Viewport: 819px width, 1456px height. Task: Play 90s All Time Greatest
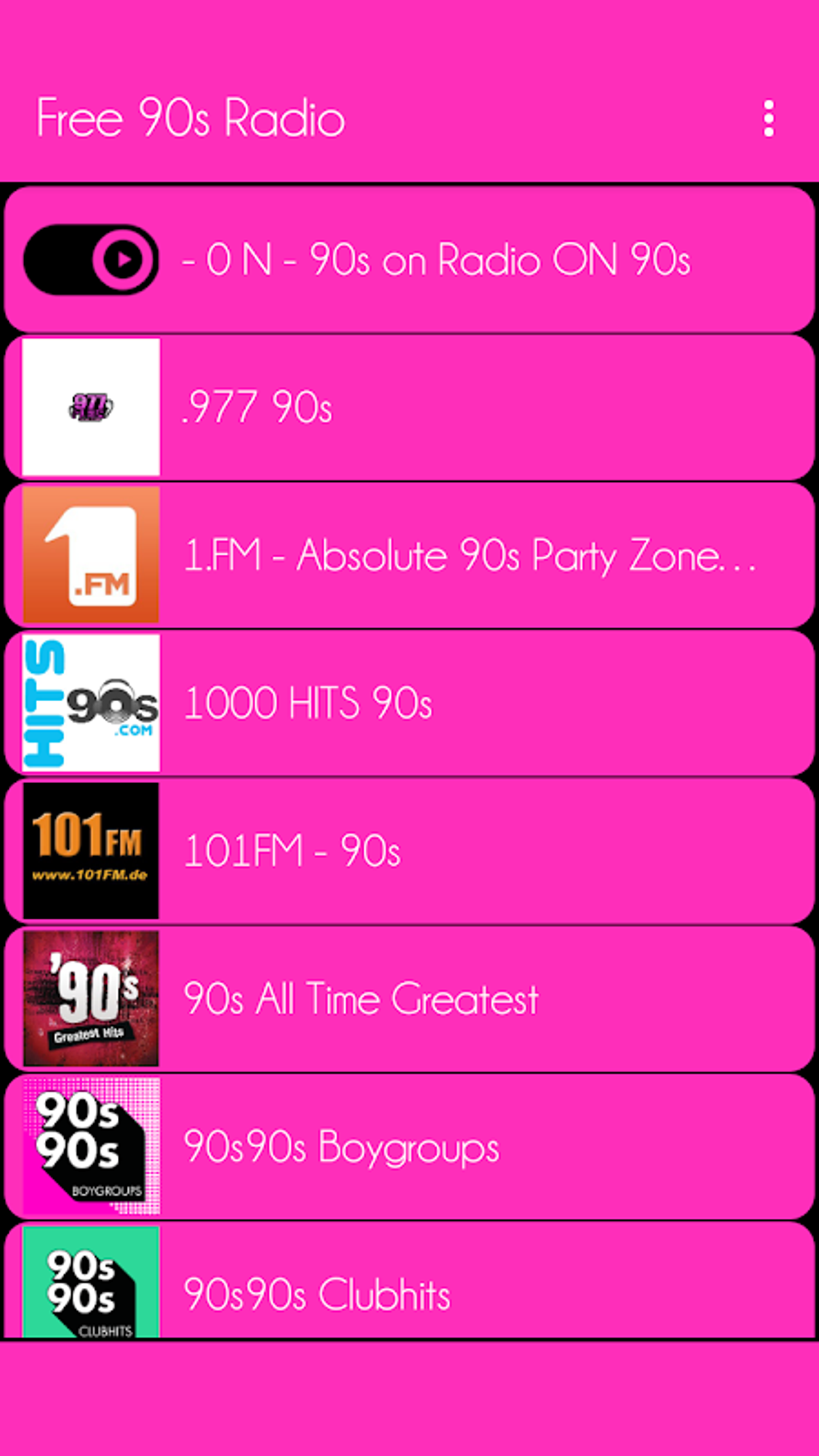pos(409,998)
